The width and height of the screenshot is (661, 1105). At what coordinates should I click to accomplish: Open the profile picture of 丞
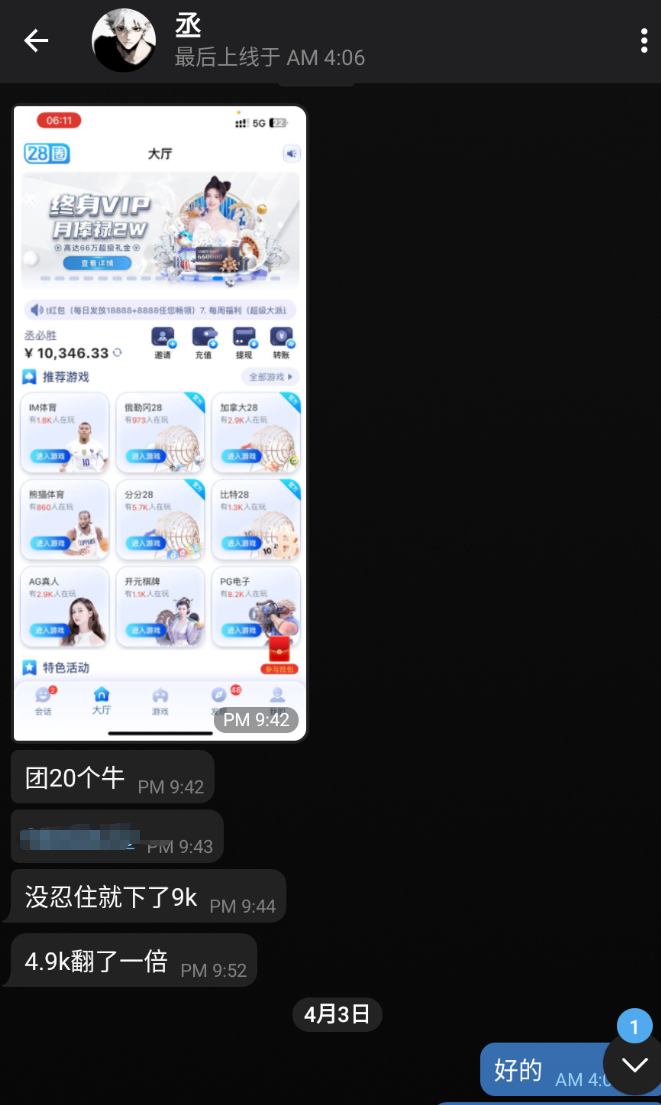click(x=124, y=41)
